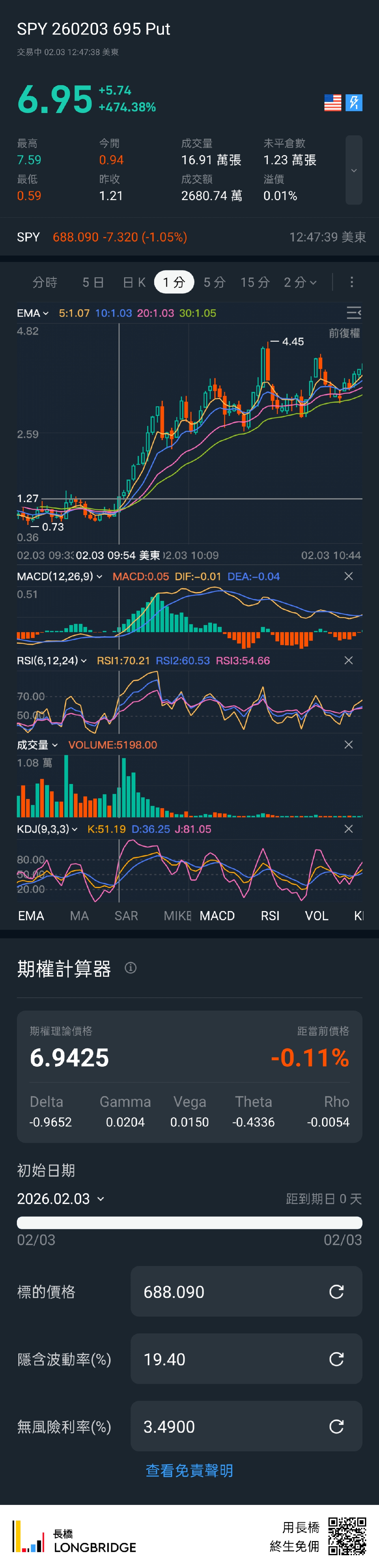The image size is (379, 1568).
Task: Select SAR in the indicator bar
Action: click(126, 916)
